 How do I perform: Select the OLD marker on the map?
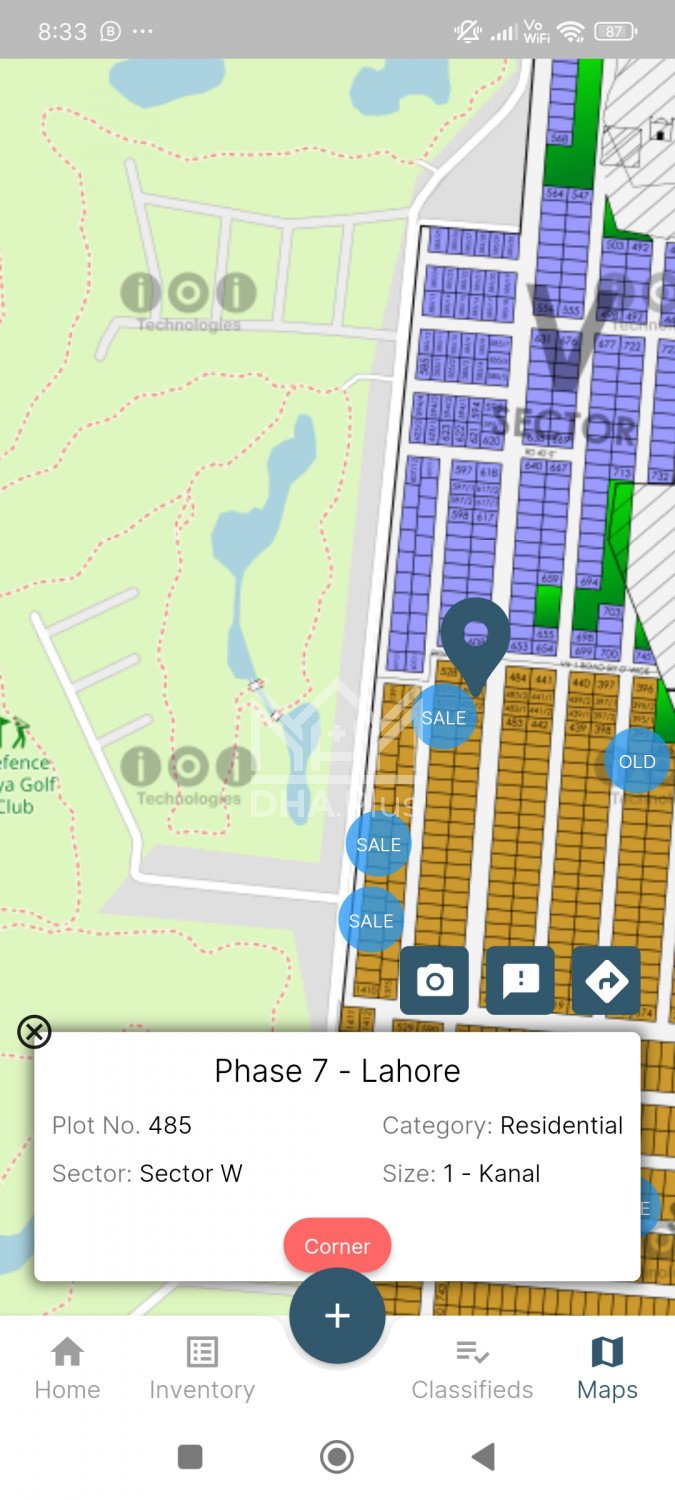pos(637,761)
